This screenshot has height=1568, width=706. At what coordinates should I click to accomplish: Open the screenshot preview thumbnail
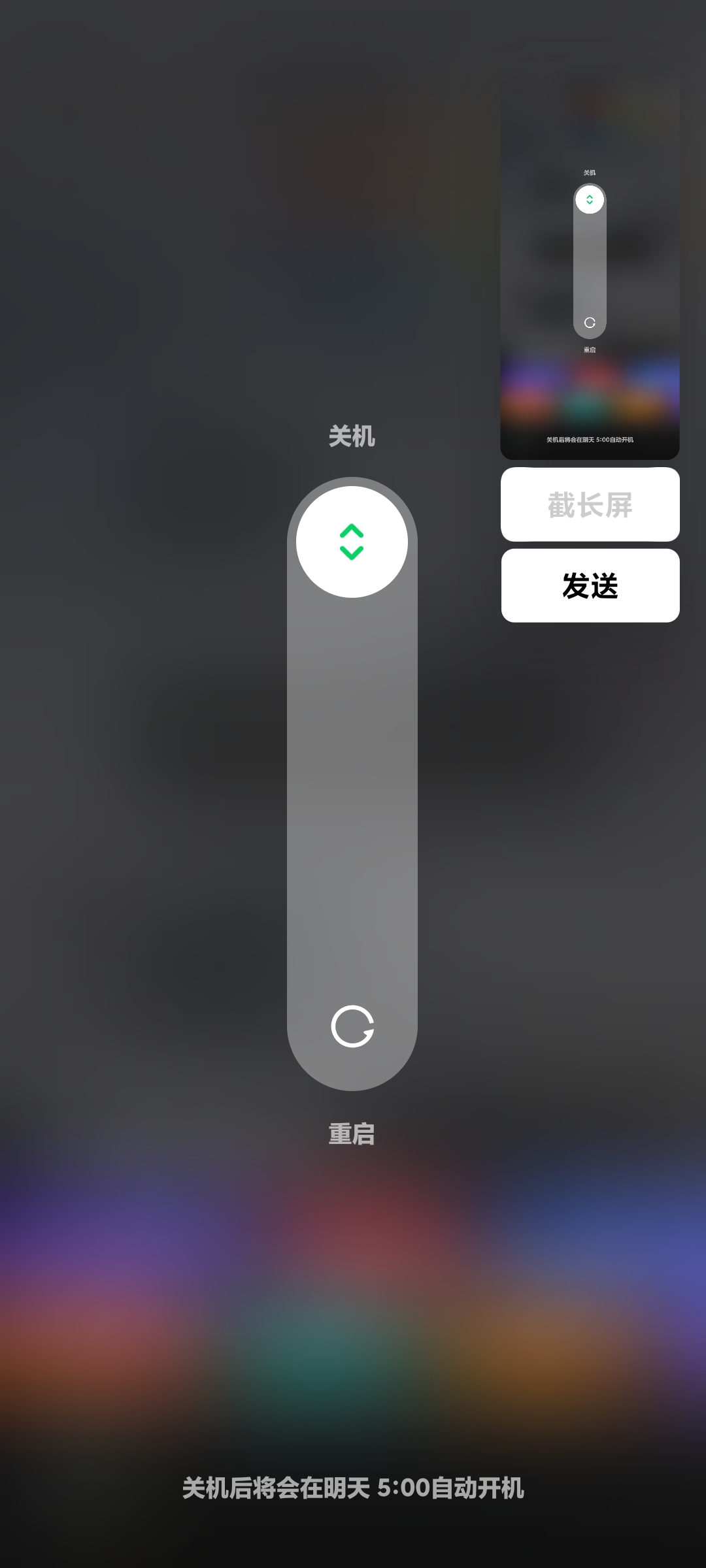click(x=590, y=268)
